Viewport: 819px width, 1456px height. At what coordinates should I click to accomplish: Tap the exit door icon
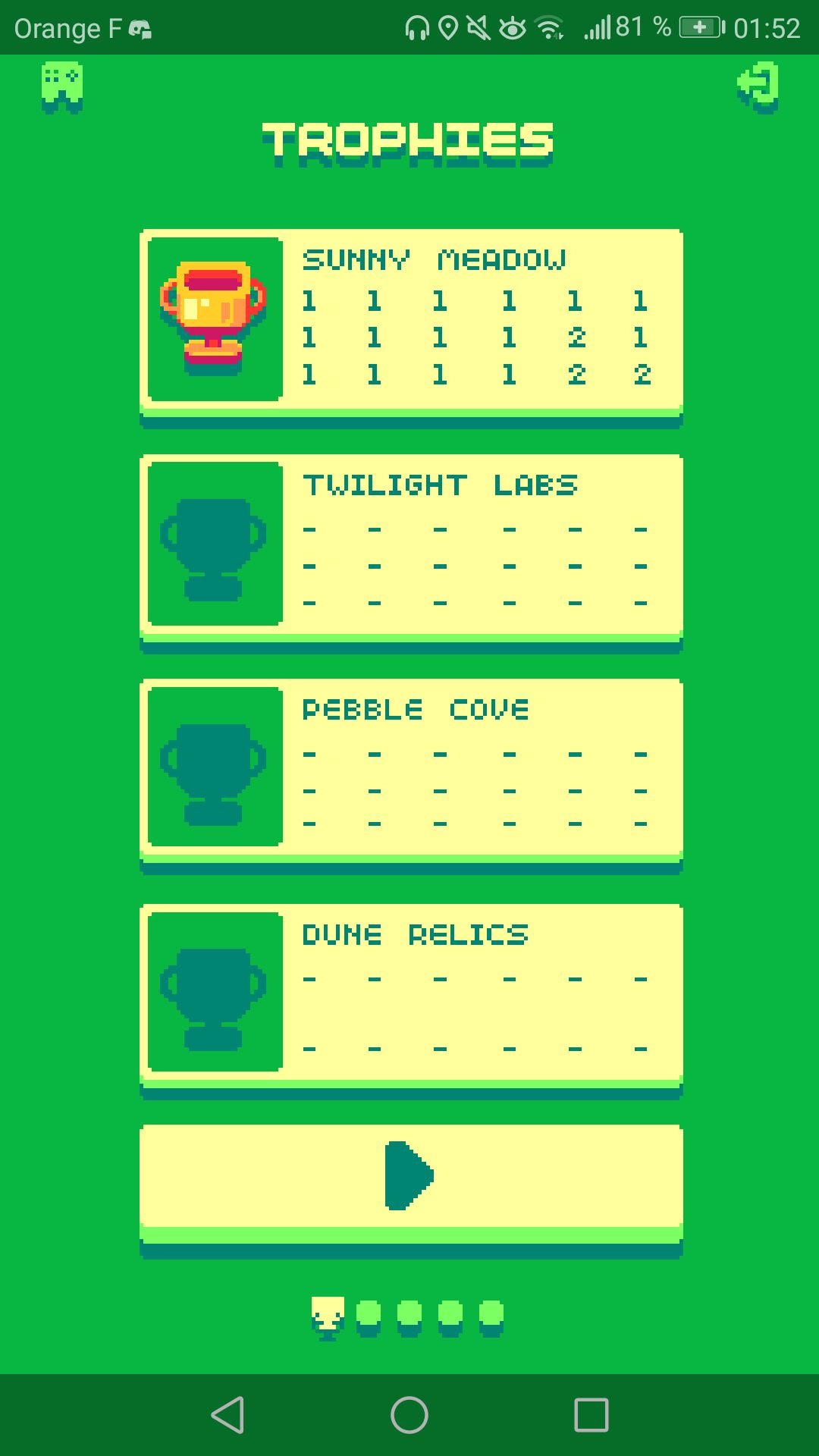coord(758,87)
